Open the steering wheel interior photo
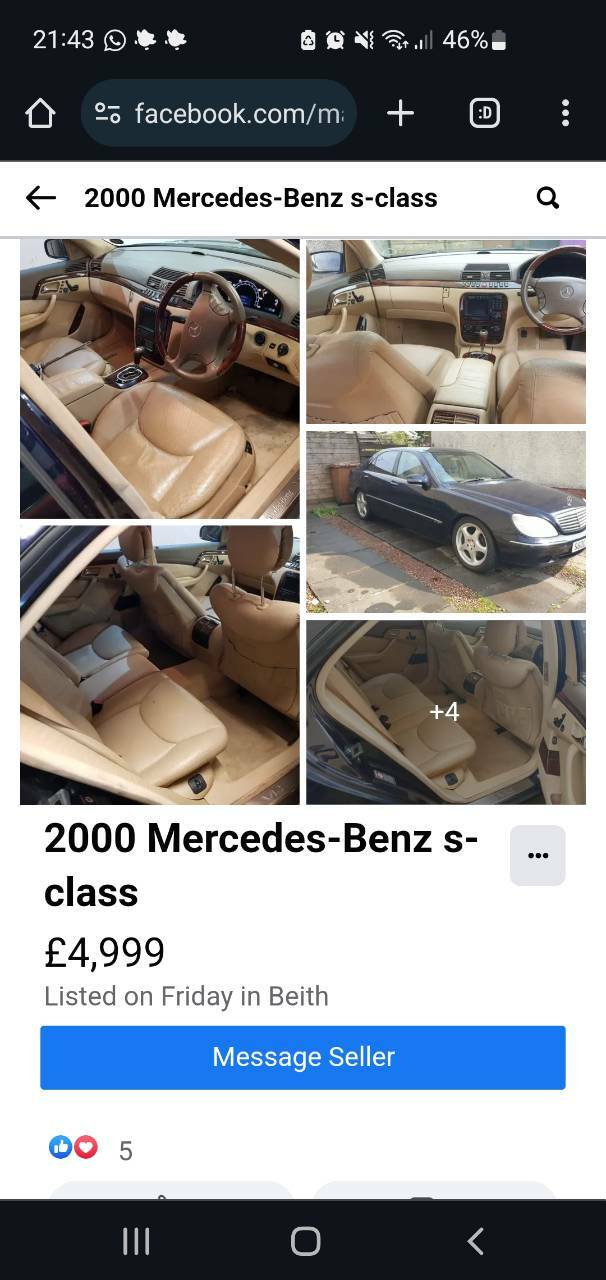606x1280 pixels. (x=160, y=378)
